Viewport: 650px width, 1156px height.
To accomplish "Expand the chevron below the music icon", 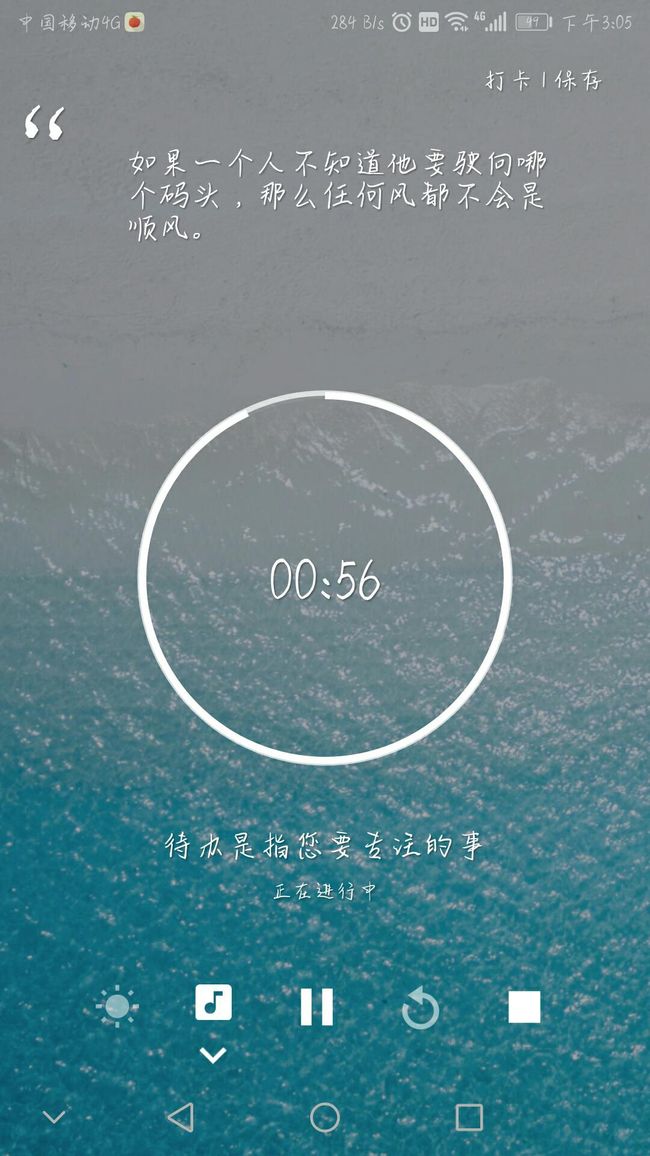I will (213, 1056).
